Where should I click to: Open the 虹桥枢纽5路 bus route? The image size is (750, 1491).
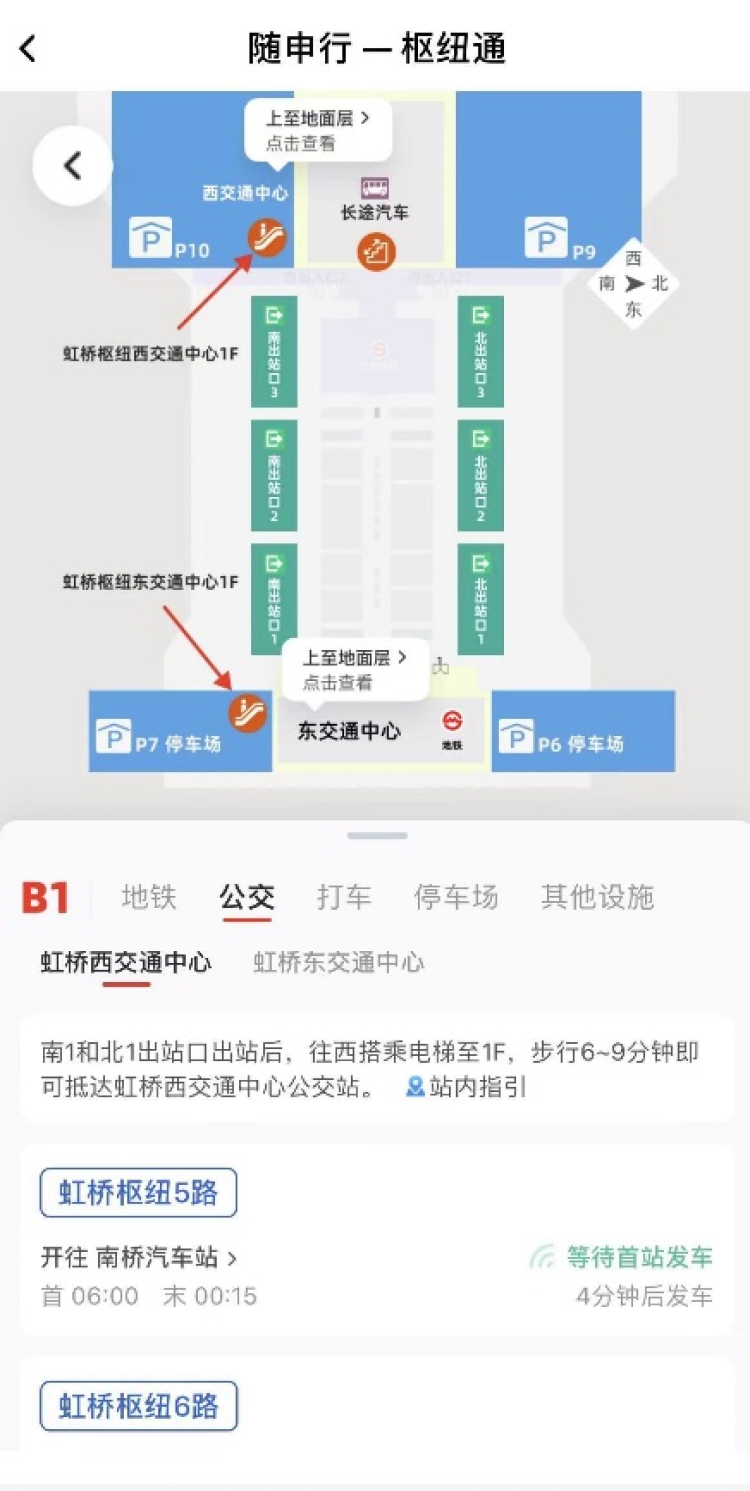tap(138, 1192)
